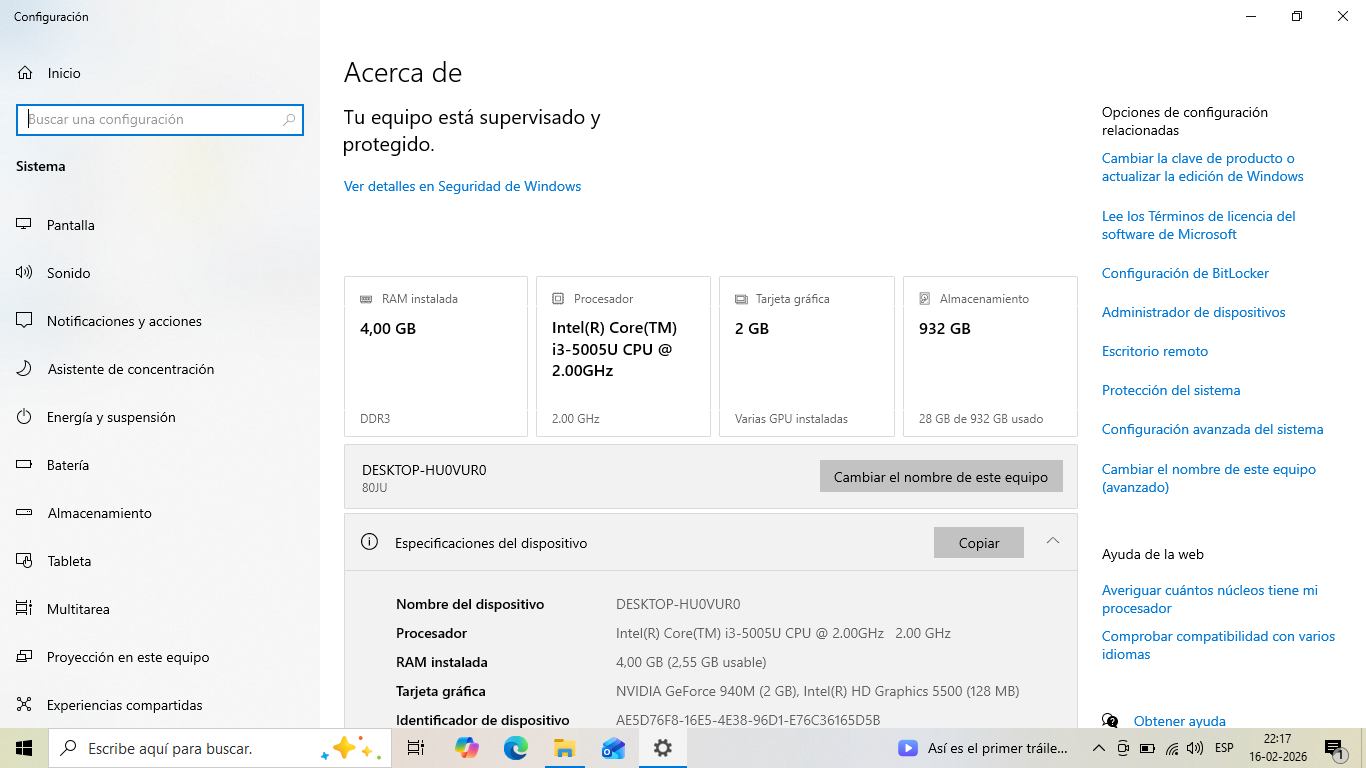Open Configuración avanzada del sistema
The width and height of the screenshot is (1366, 768).
pos(1212,429)
